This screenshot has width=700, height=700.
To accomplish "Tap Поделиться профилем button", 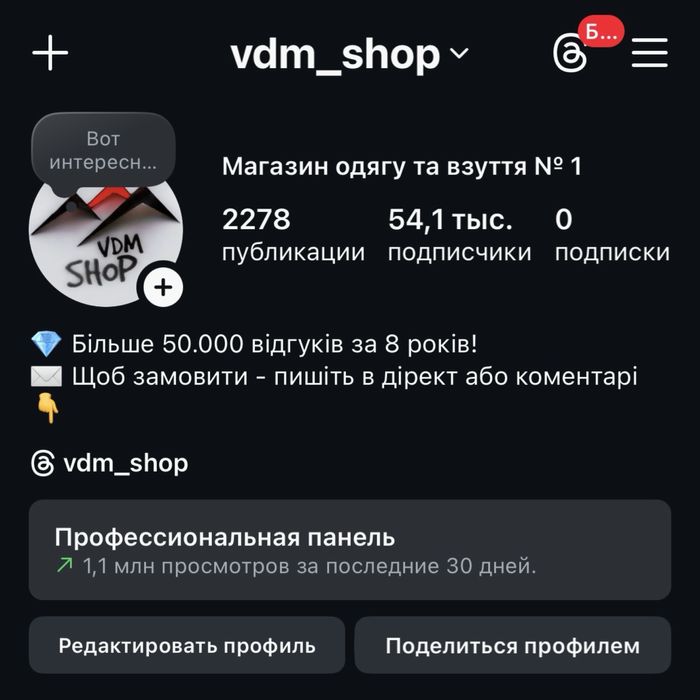I will [512, 645].
